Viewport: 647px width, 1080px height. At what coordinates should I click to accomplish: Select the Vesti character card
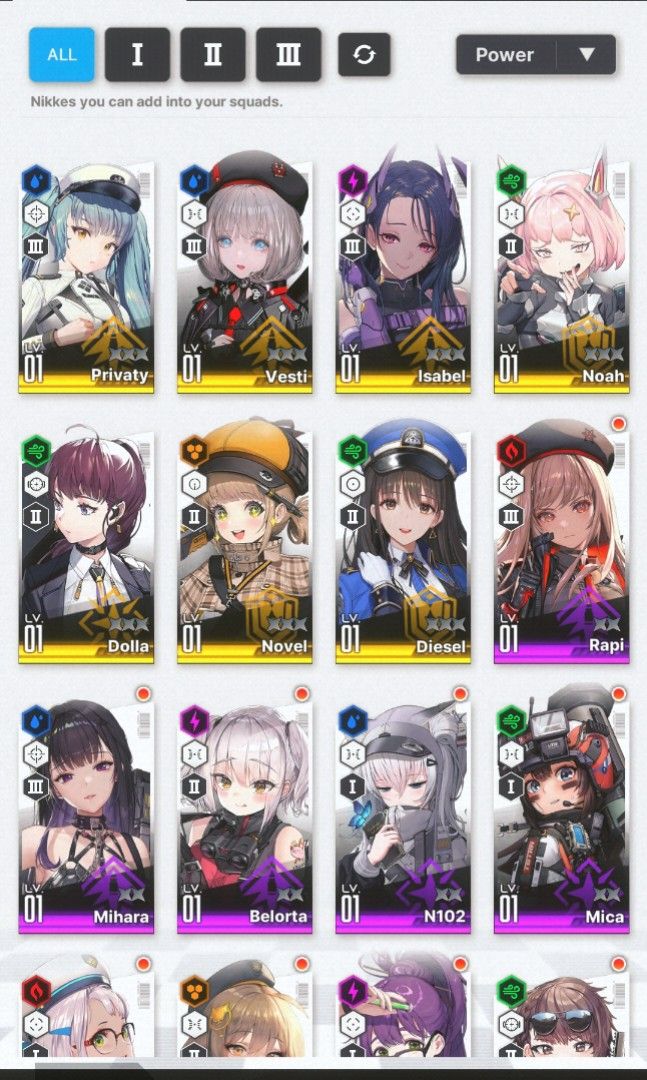245,278
